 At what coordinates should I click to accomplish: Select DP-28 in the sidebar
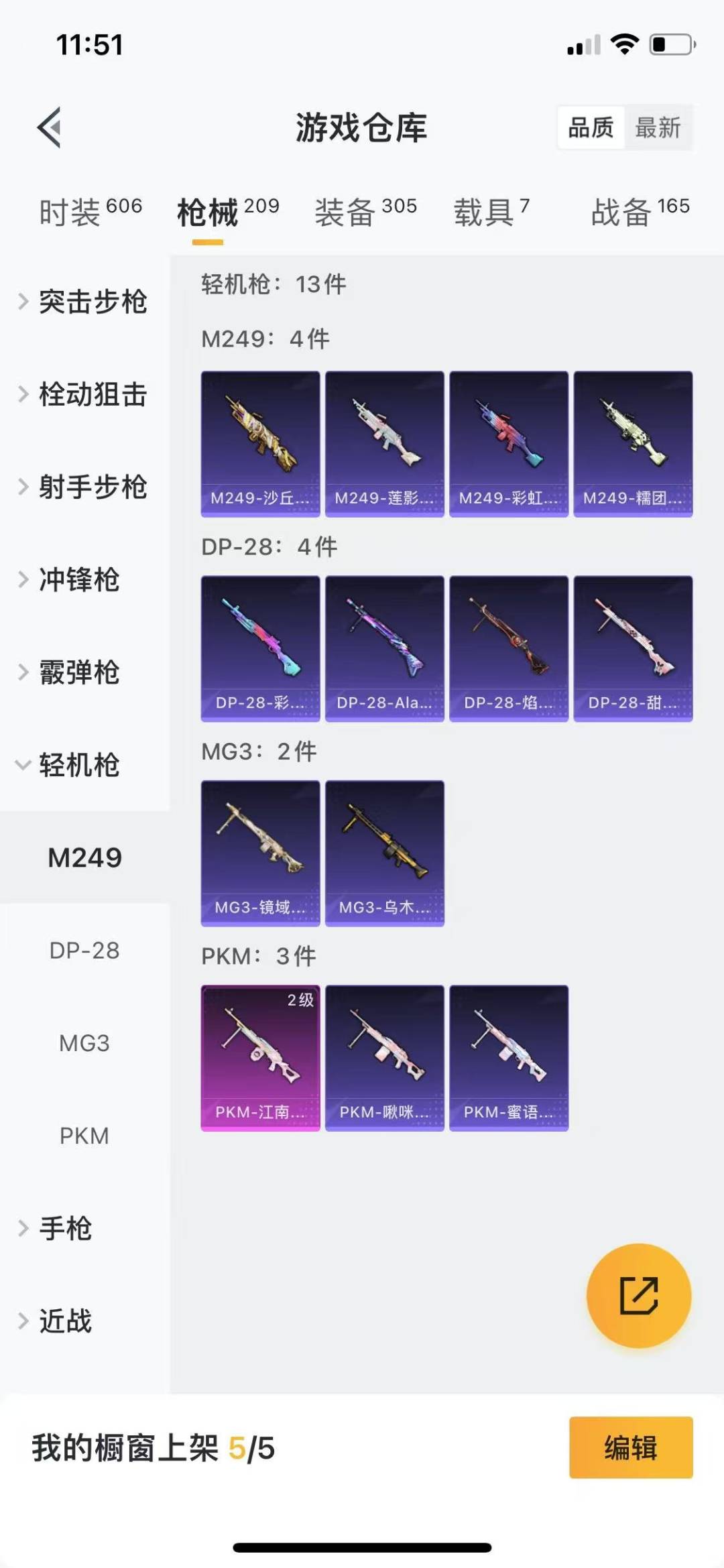click(84, 951)
